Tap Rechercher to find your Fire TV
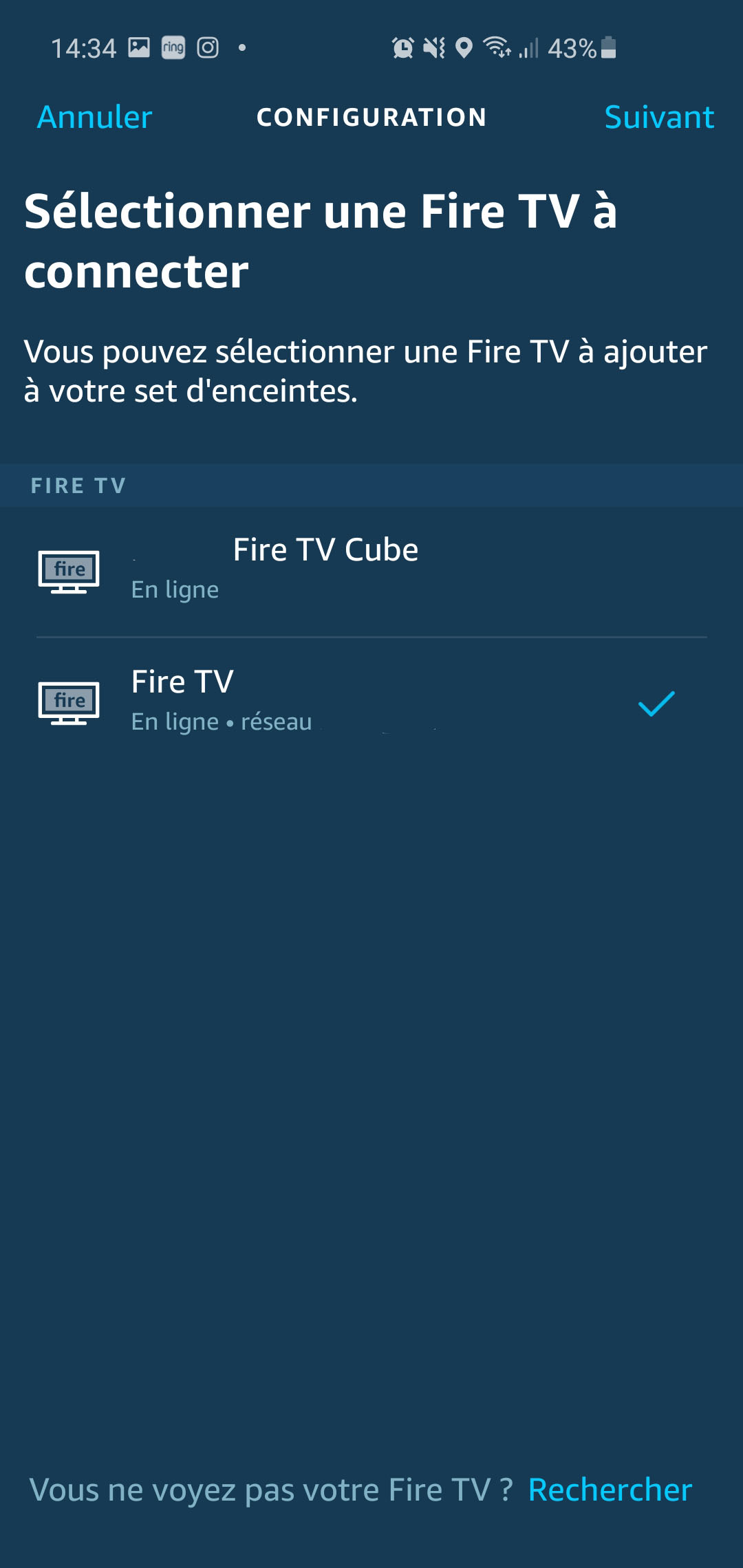 (610, 1490)
